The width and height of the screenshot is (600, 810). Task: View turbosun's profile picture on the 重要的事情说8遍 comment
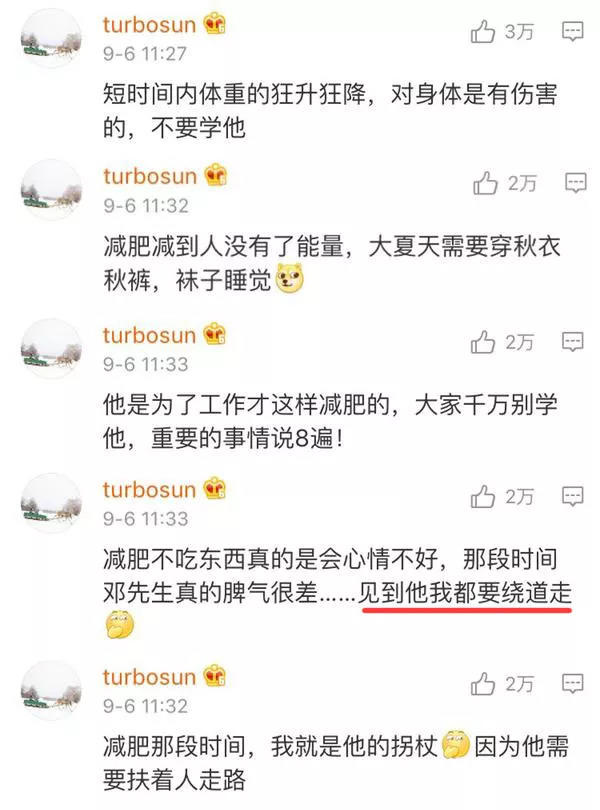[x=50, y=348]
